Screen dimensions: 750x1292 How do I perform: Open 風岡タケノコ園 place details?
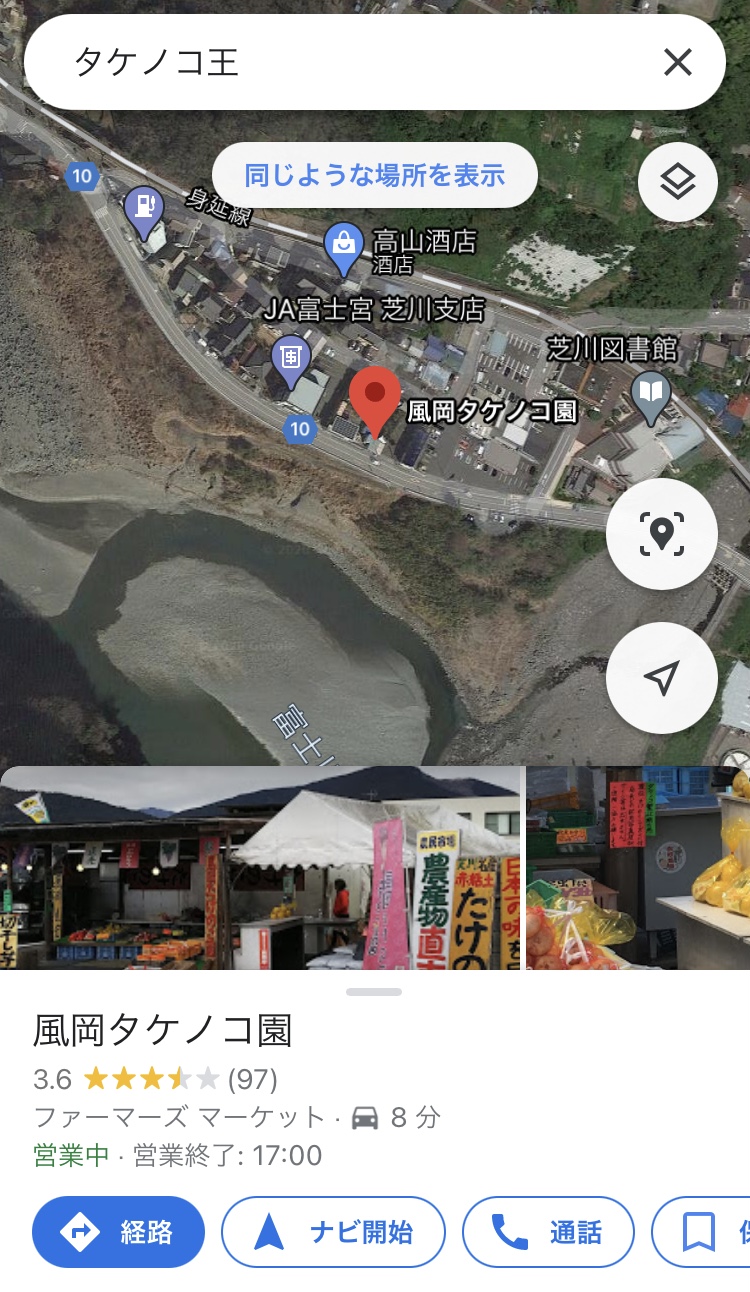163,1030
